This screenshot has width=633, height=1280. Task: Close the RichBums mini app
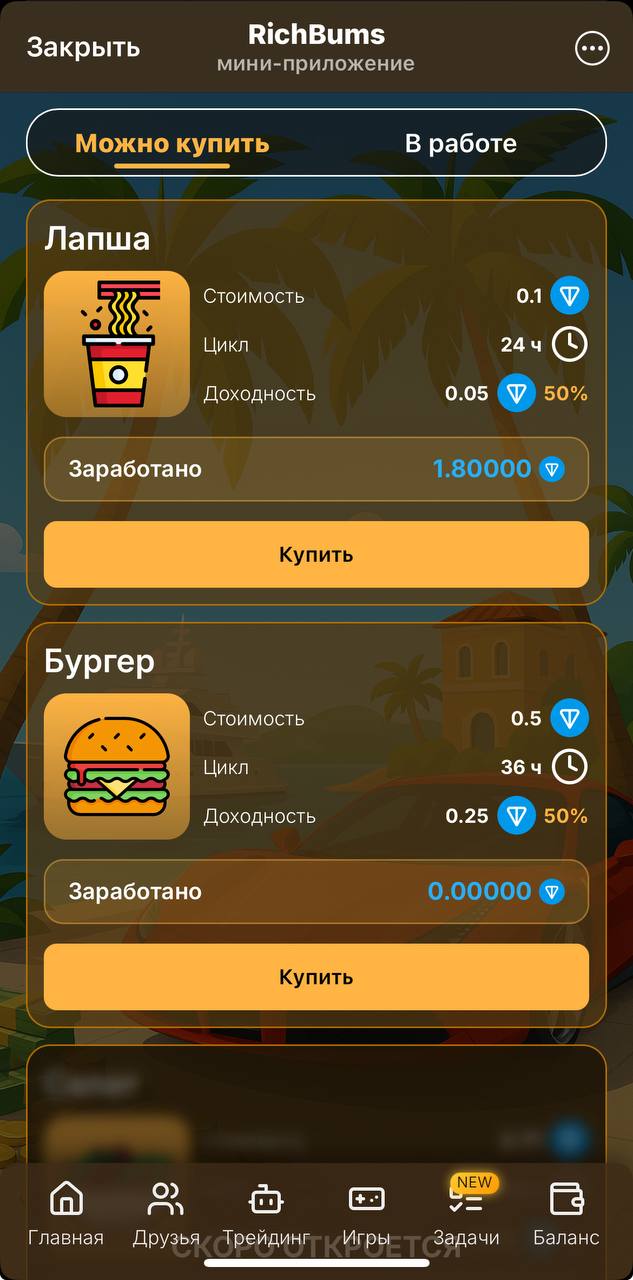coord(83,47)
